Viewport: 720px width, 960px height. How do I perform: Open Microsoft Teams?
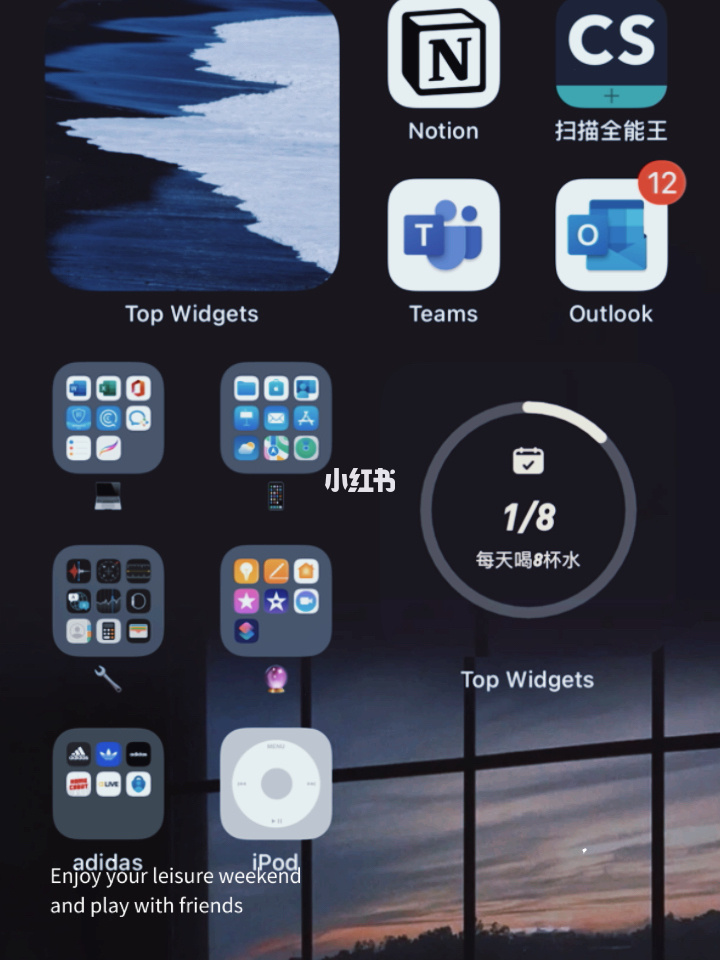point(443,235)
